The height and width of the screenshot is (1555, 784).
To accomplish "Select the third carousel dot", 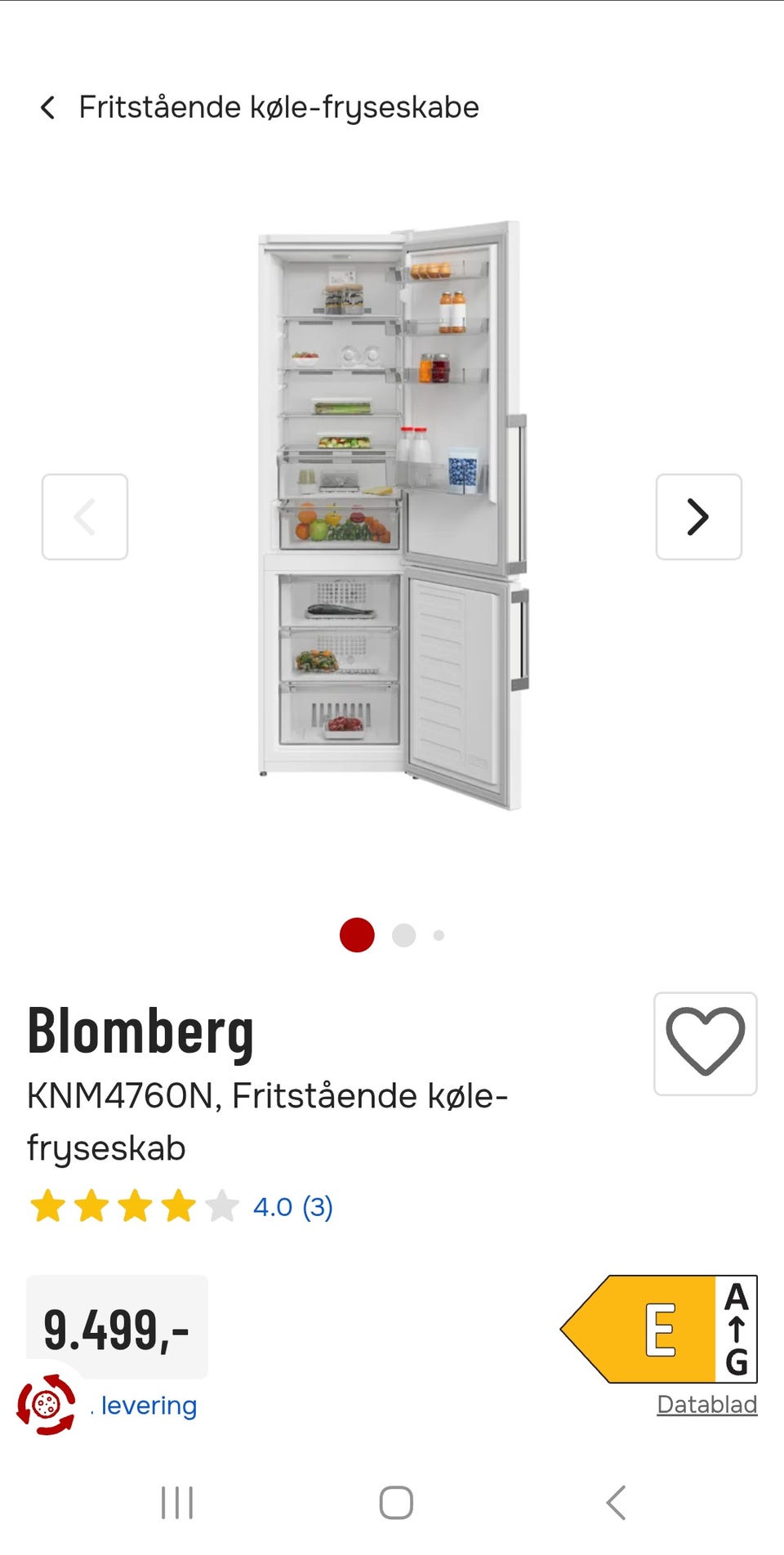I will point(438,936).
